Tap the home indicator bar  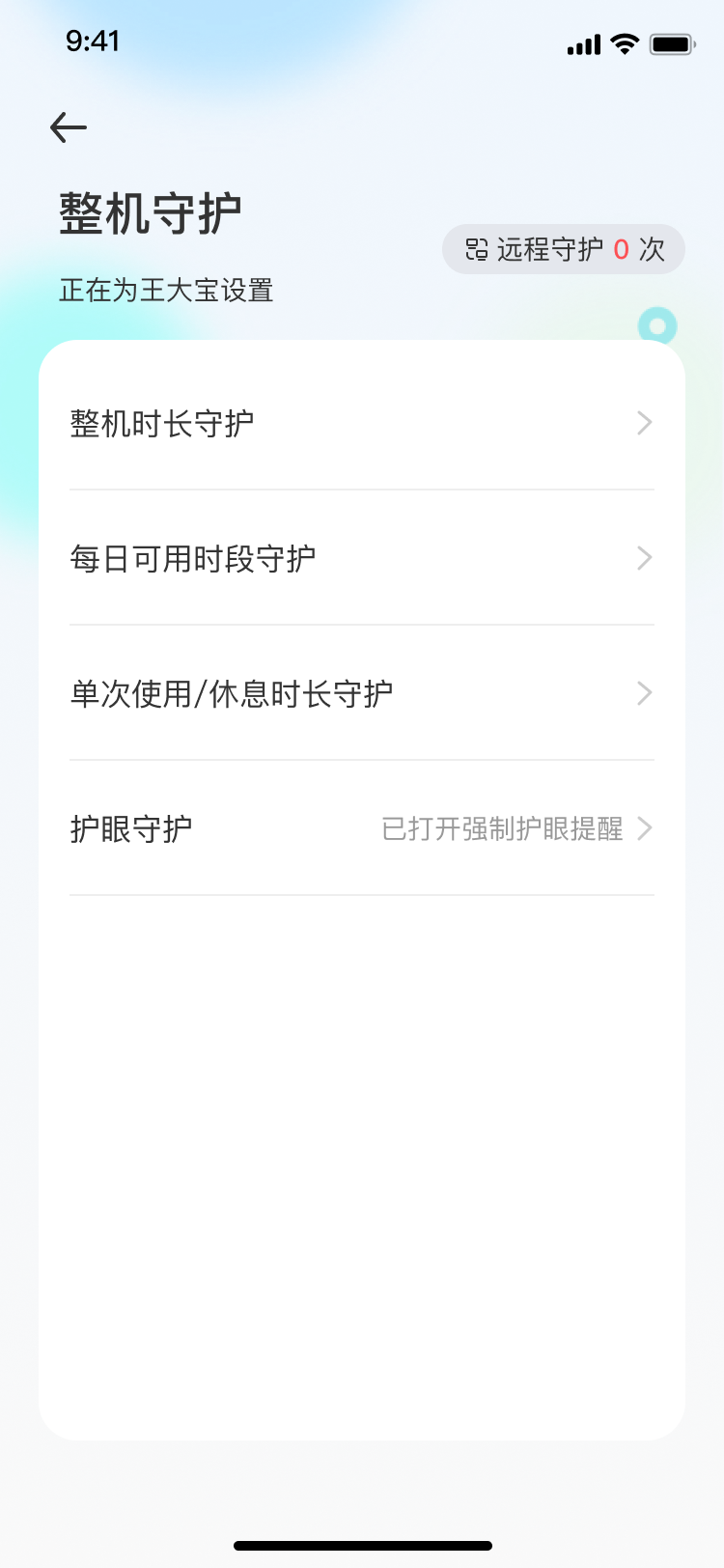click(362, 1544)
